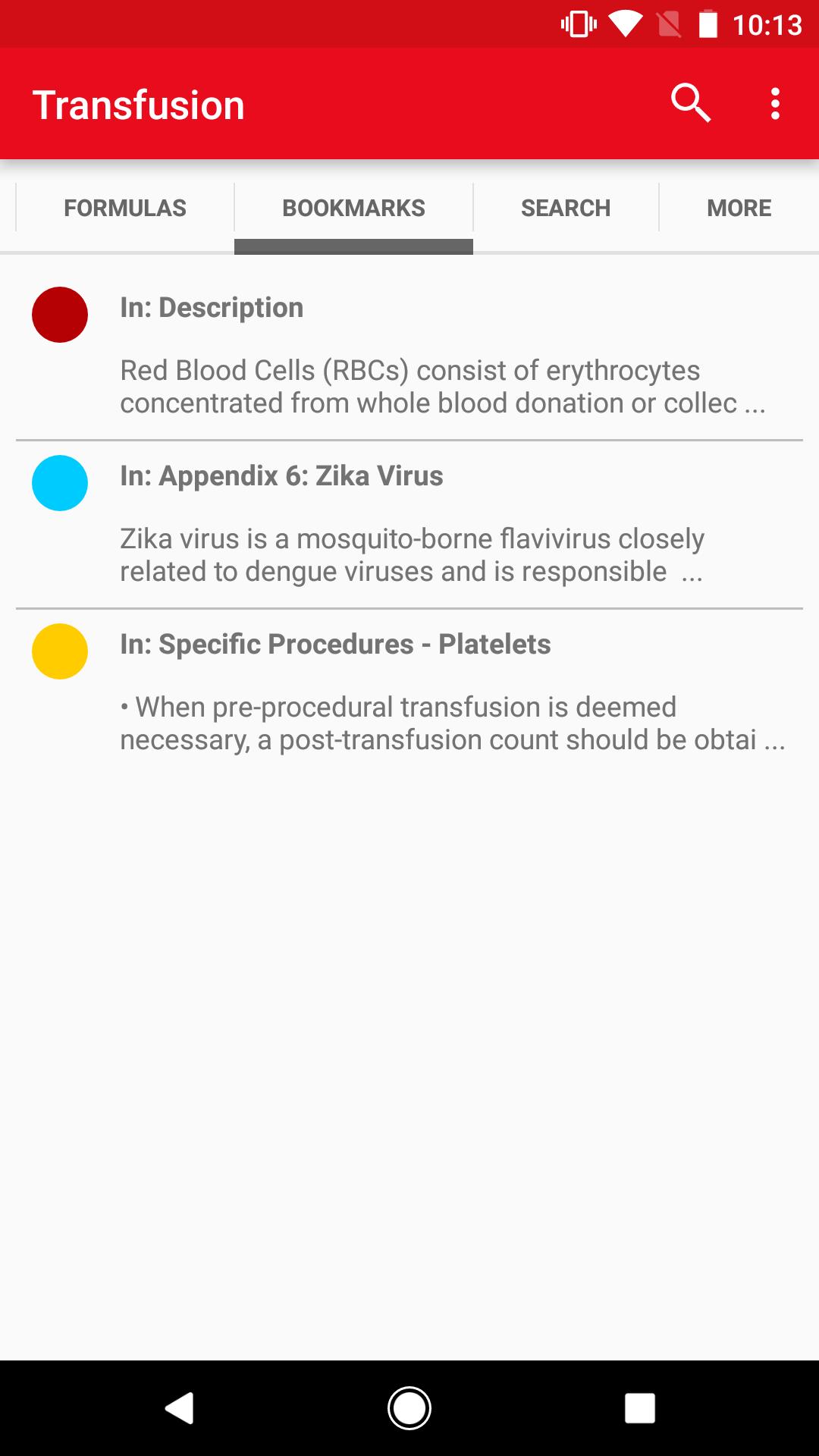View the Specific Procedures - Platelets bookmark
The width and height of the screenshot is (819, 1456).
[409, 692]
